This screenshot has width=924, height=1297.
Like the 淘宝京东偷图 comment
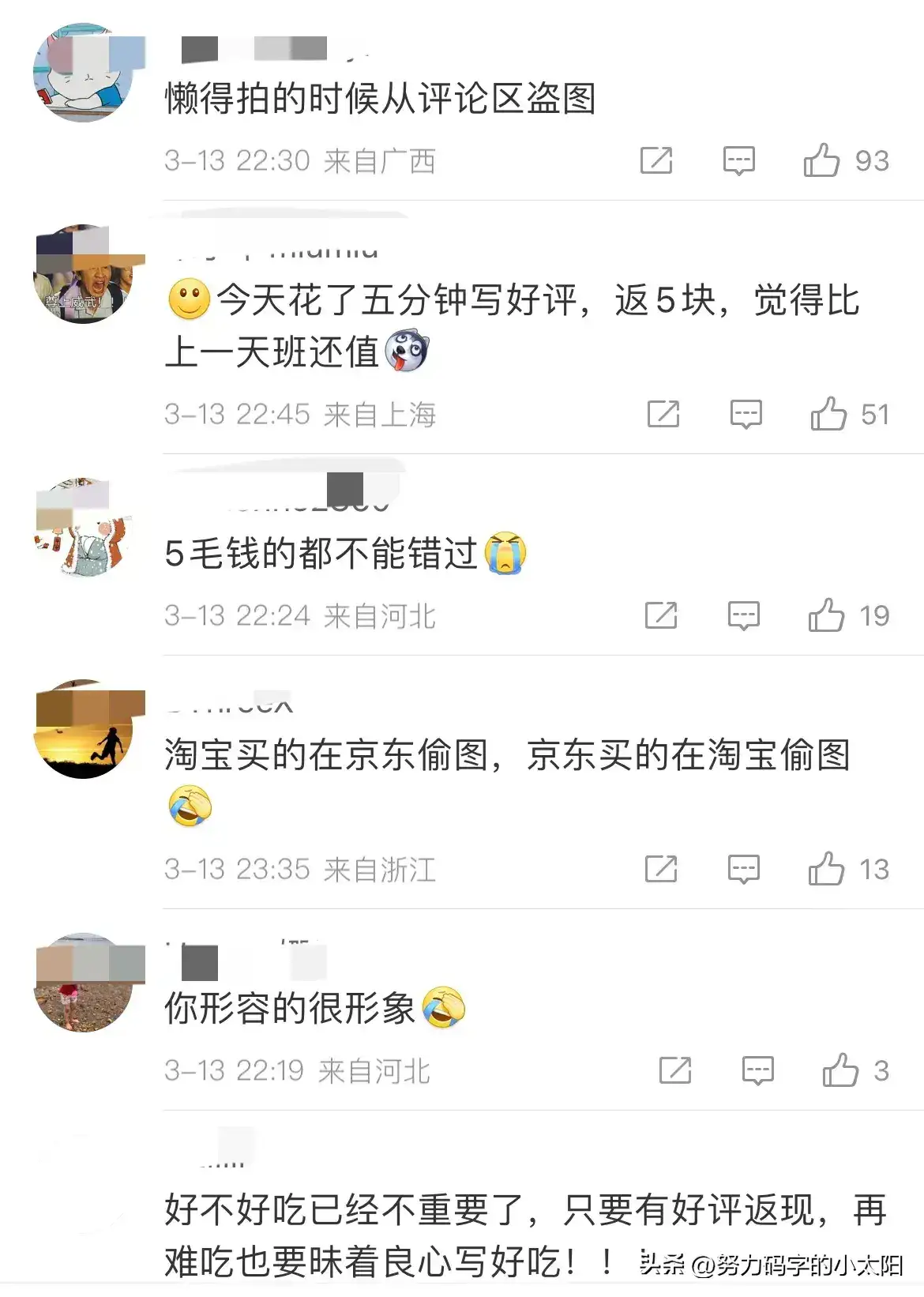(825, 869)
